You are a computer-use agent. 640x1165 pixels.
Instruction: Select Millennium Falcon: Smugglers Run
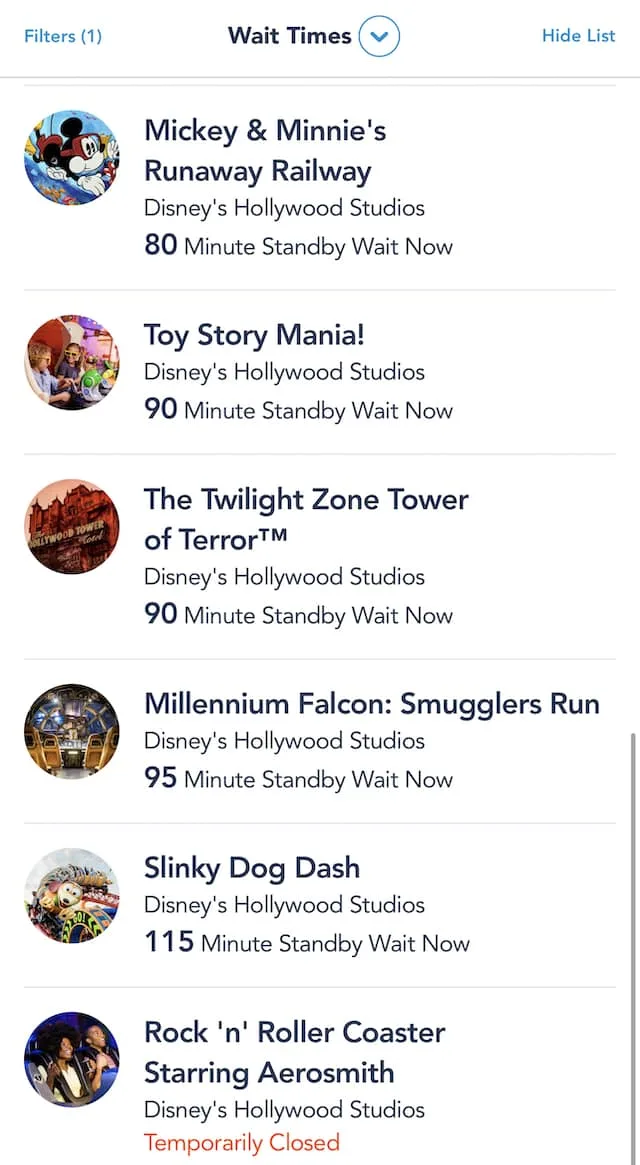pos(320,741)
